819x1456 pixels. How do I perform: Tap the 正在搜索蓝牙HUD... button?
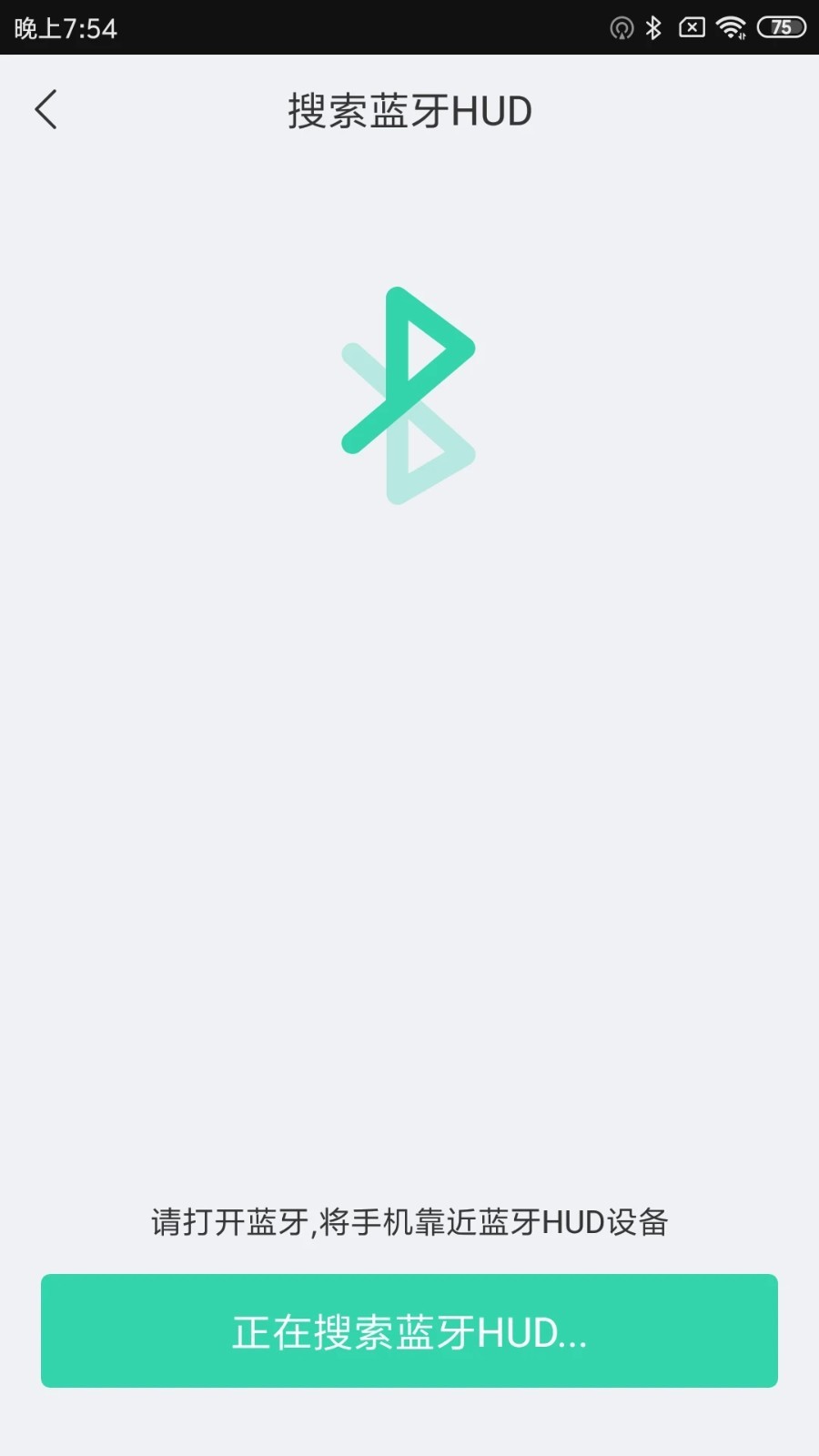coord(409,1330)
